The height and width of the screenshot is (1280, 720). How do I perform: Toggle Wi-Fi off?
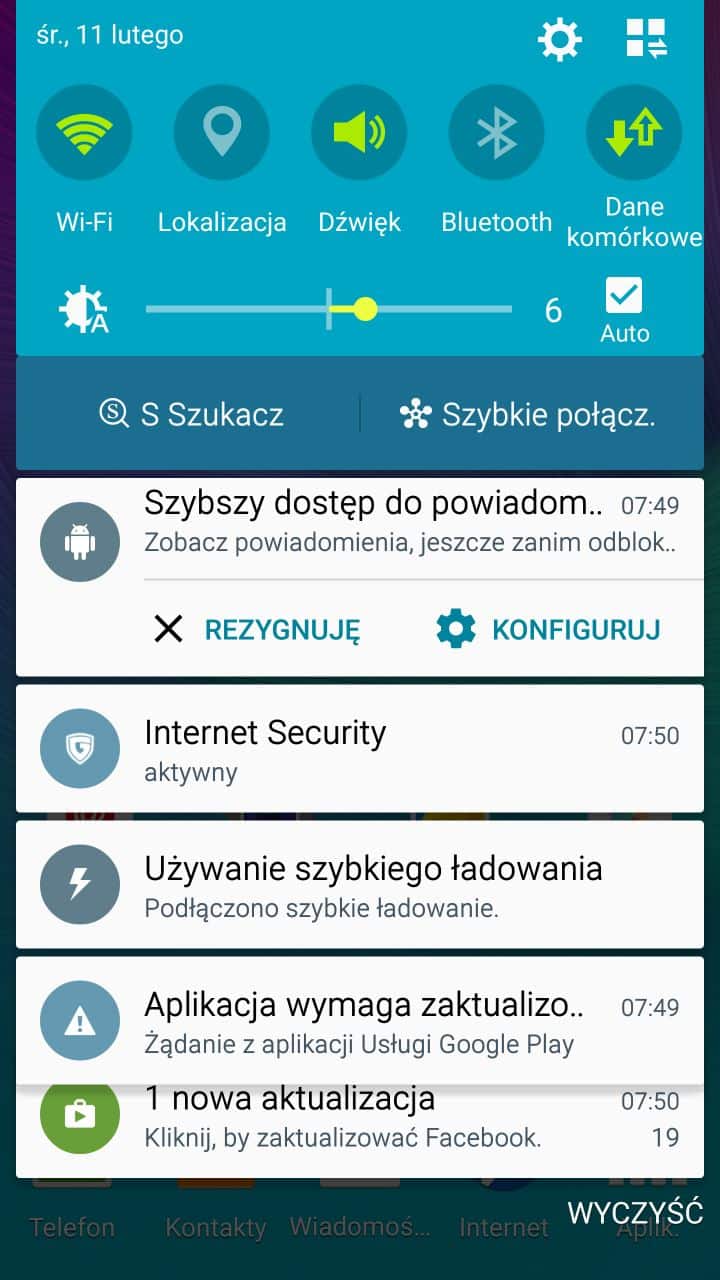click(84, 132)
